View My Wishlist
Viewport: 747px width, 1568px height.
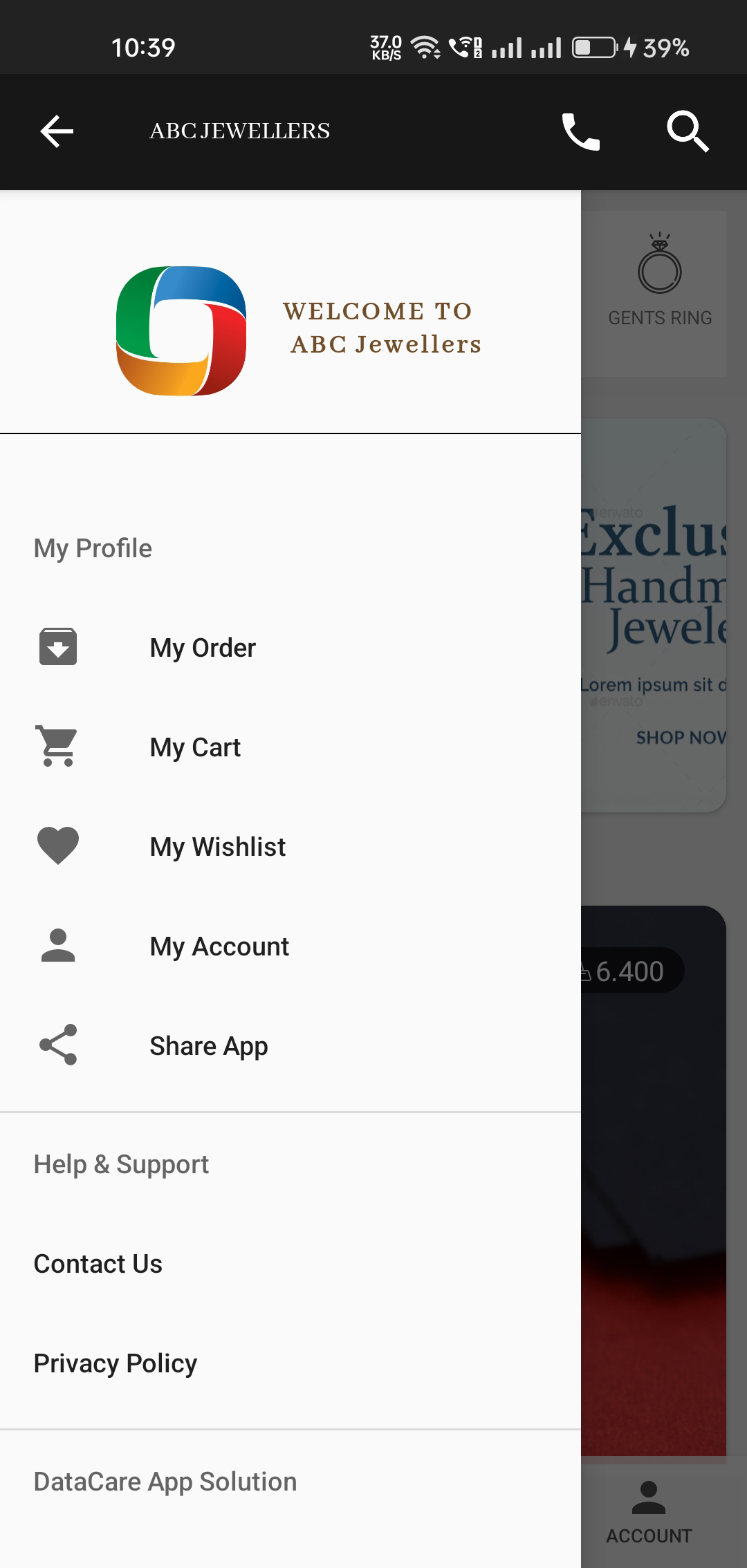pos(217,847)
